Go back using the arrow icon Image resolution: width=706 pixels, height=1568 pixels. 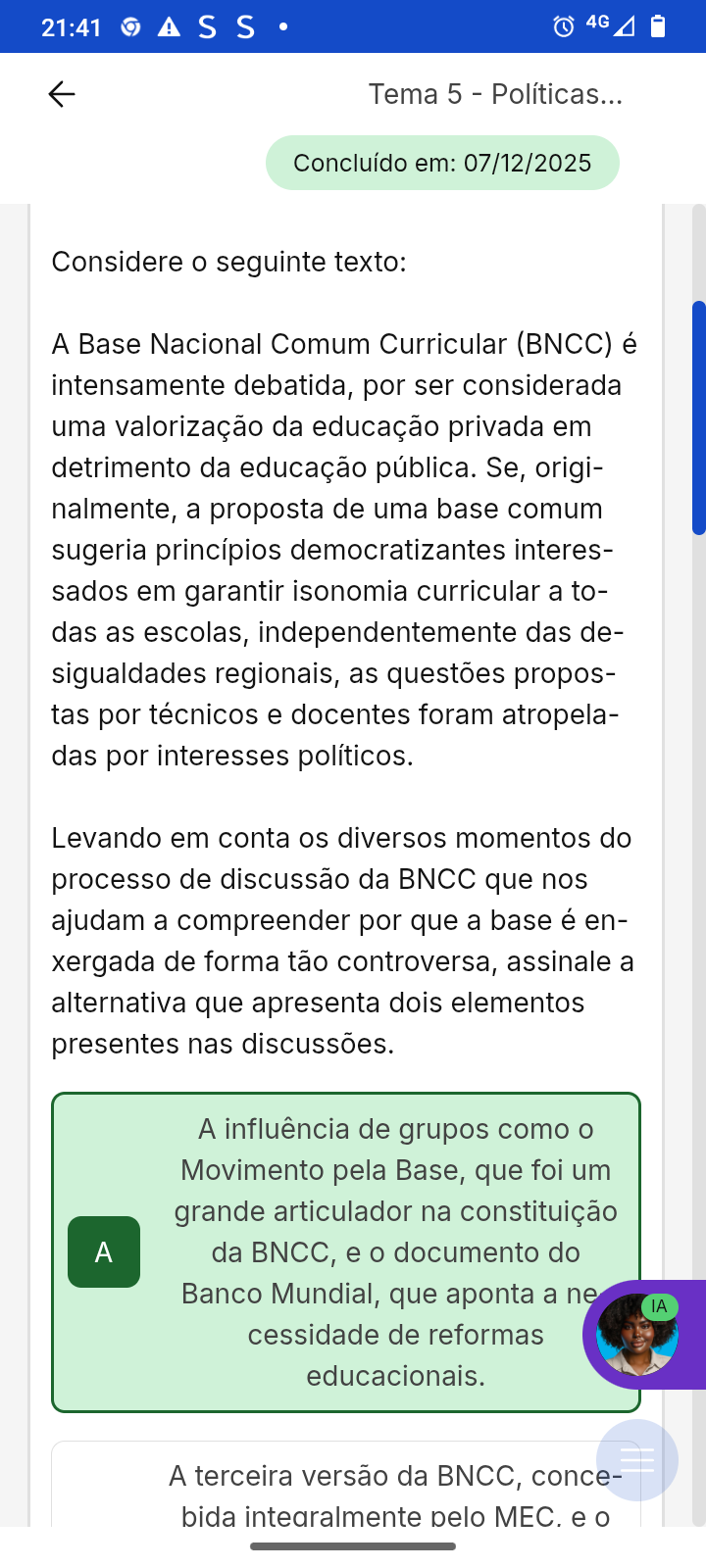point(61,94)
